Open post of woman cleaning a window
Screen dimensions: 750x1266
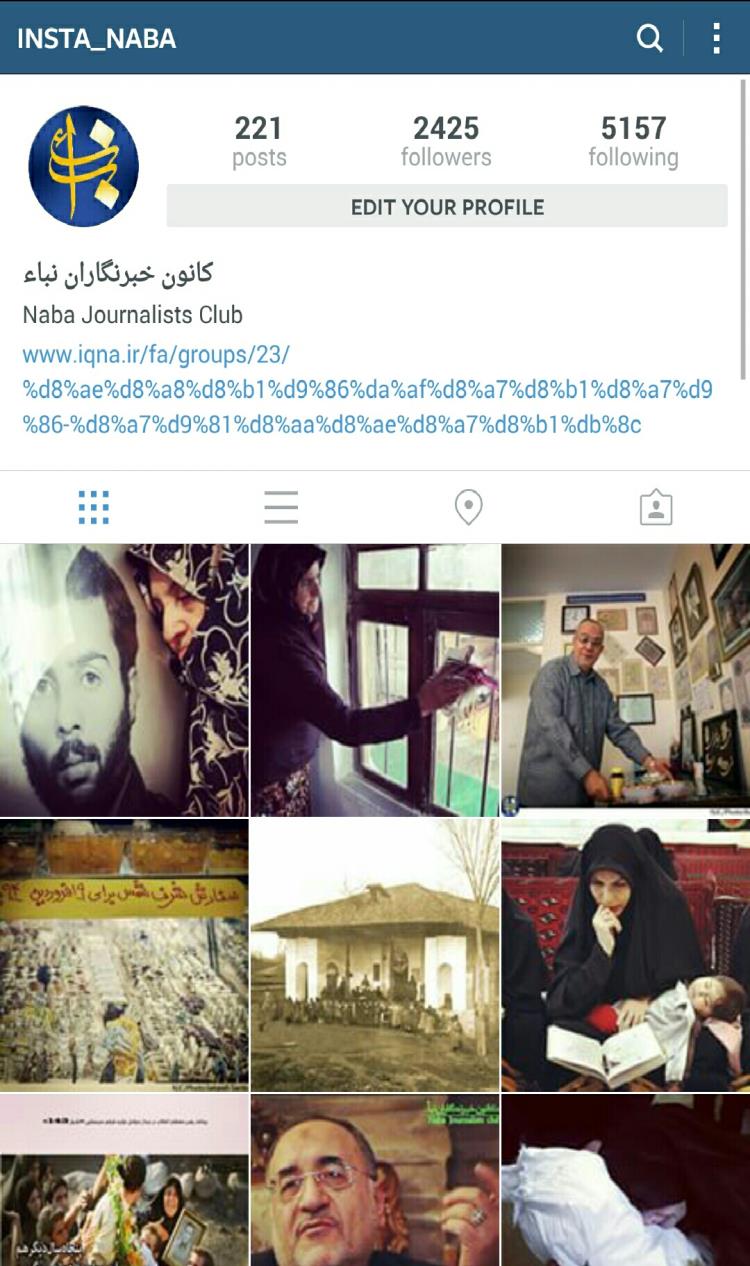(375, 680)
